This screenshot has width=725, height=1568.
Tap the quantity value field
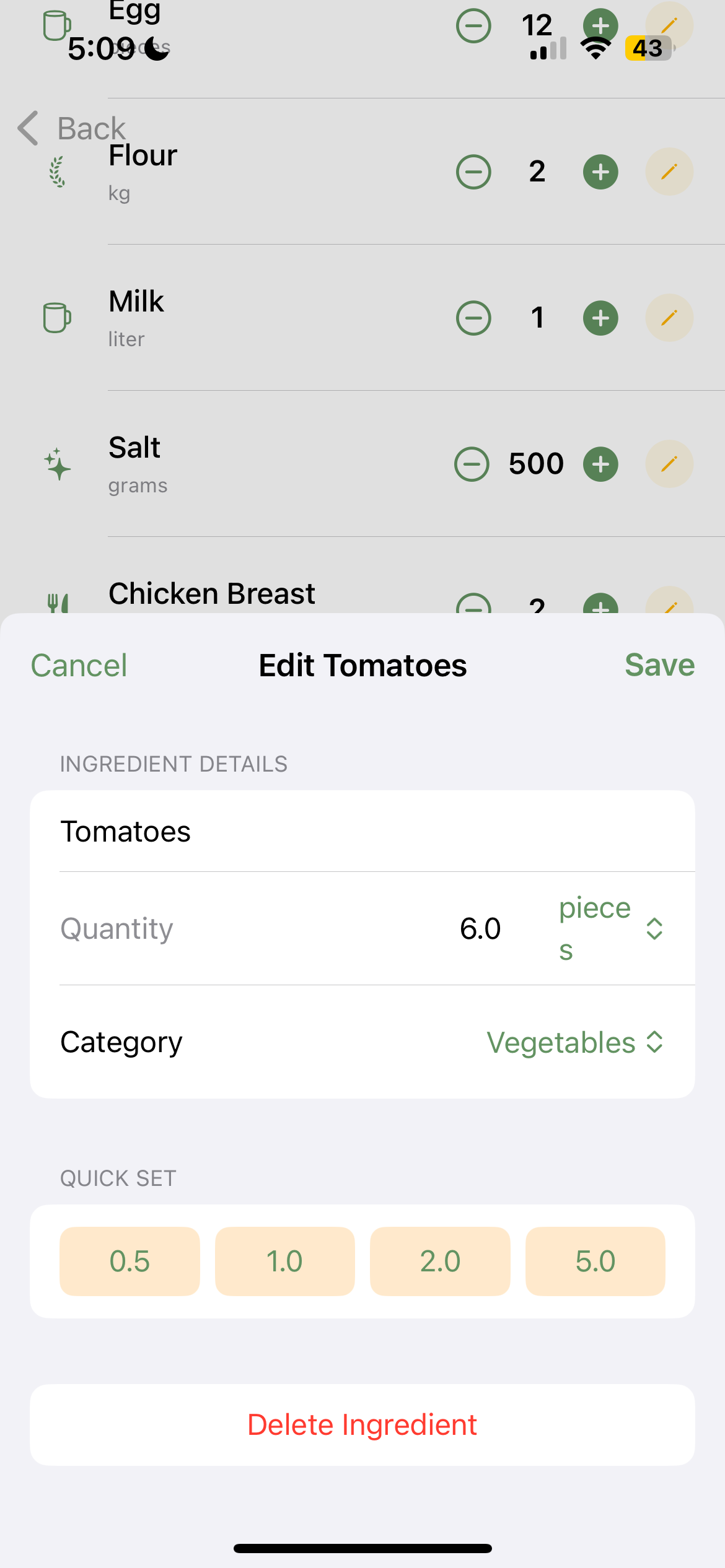tap(480, 928)
